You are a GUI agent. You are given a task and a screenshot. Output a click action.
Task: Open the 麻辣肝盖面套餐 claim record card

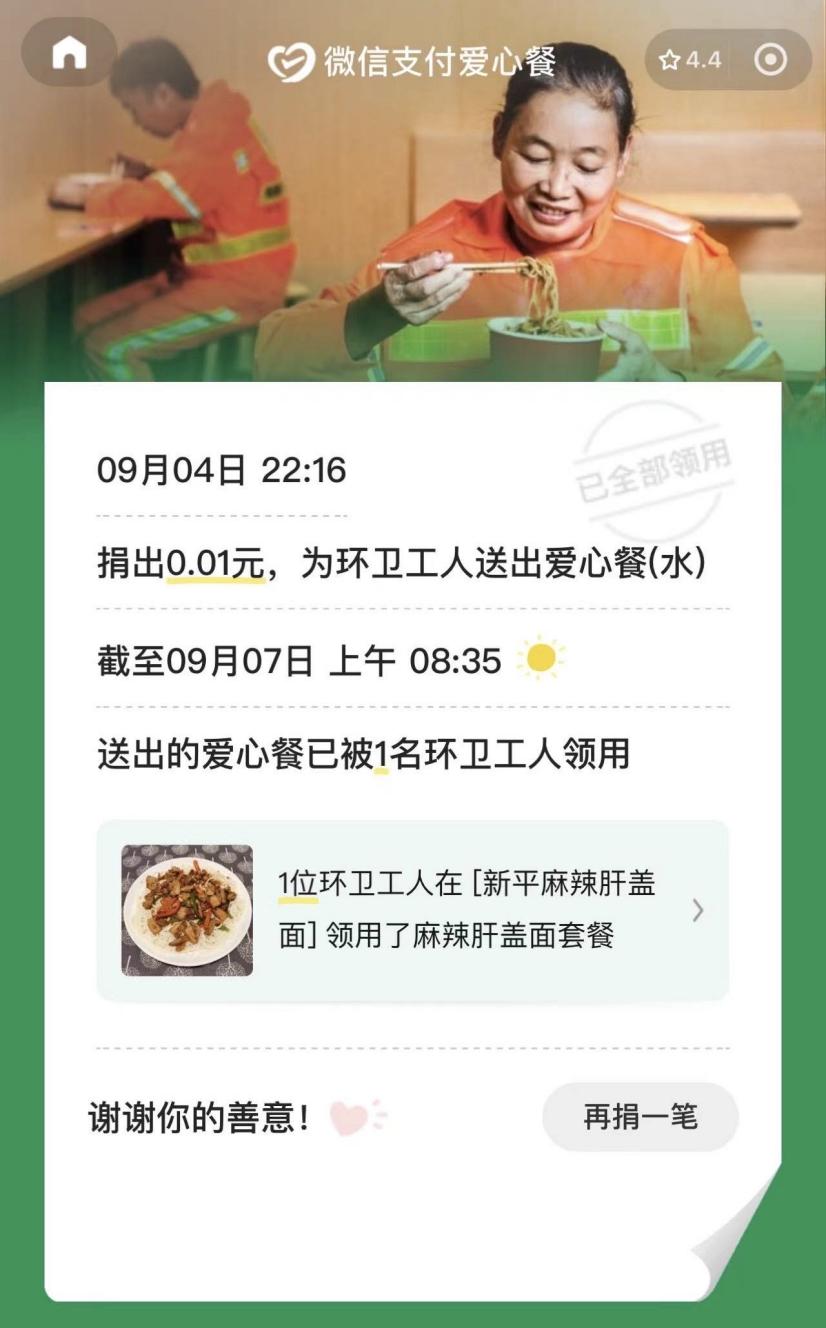pyautogui.click(x=412, y=910)
